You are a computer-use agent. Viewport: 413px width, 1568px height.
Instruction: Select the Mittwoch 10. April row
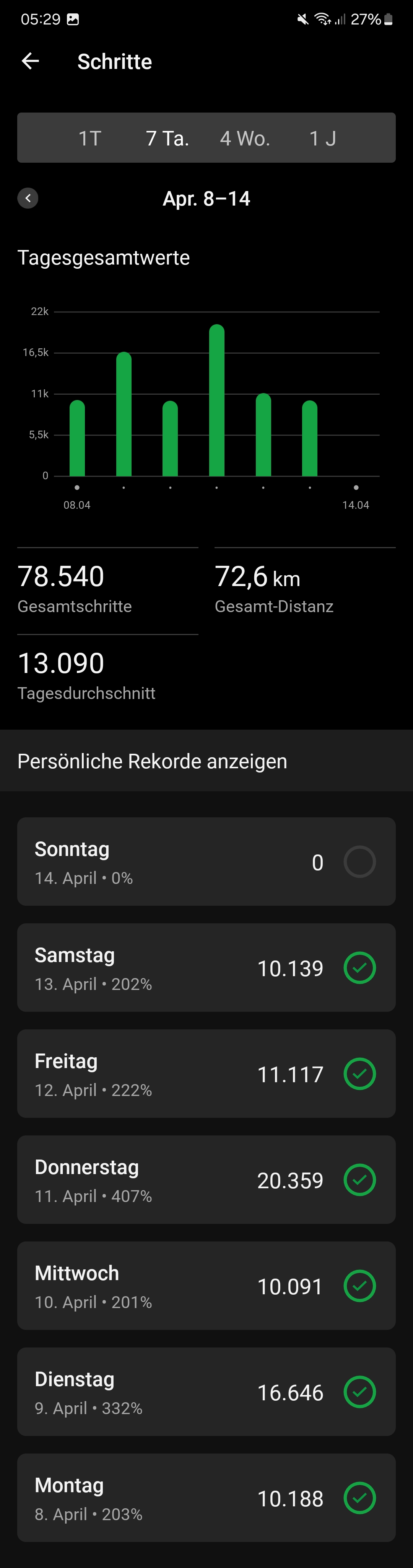tap(206, 1285)
